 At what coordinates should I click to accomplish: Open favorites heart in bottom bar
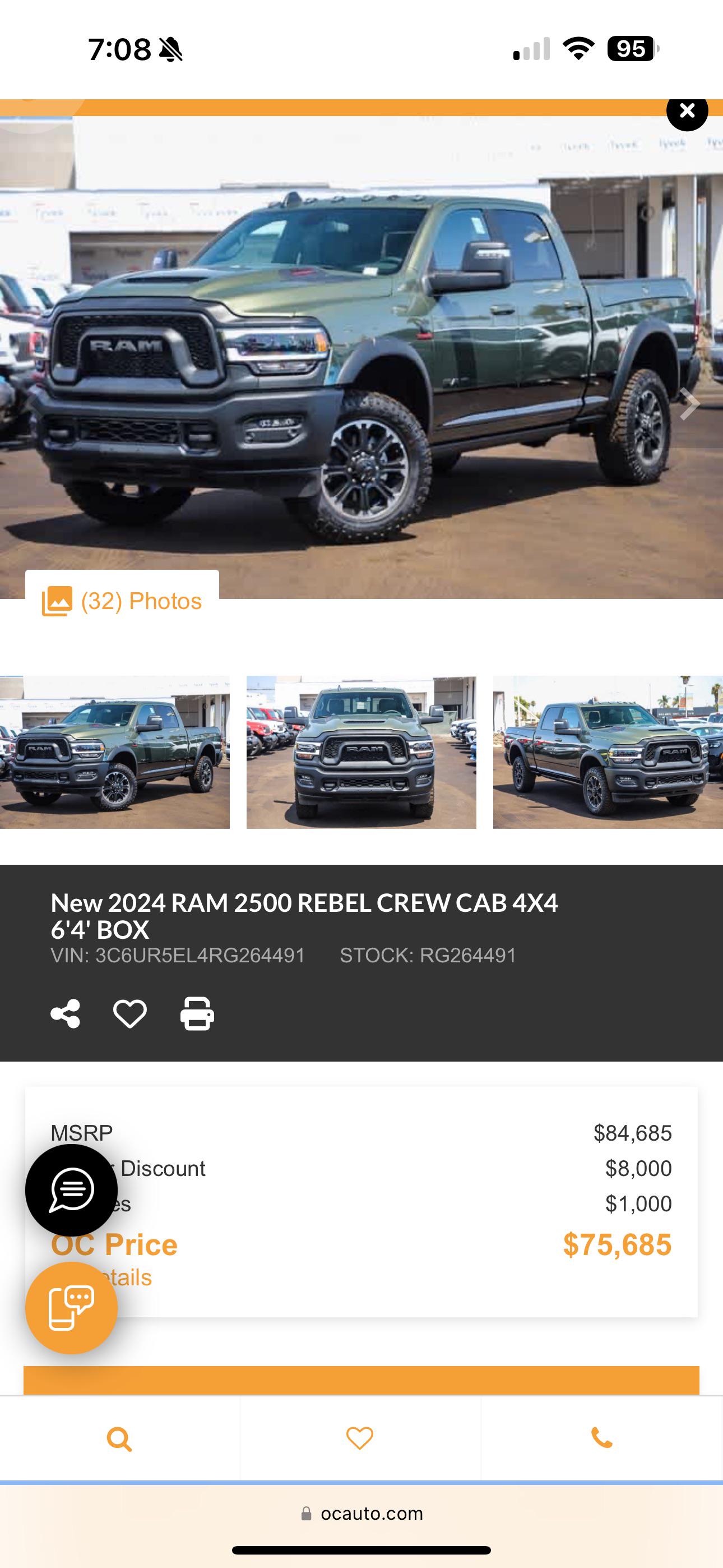coord(360,1439)
